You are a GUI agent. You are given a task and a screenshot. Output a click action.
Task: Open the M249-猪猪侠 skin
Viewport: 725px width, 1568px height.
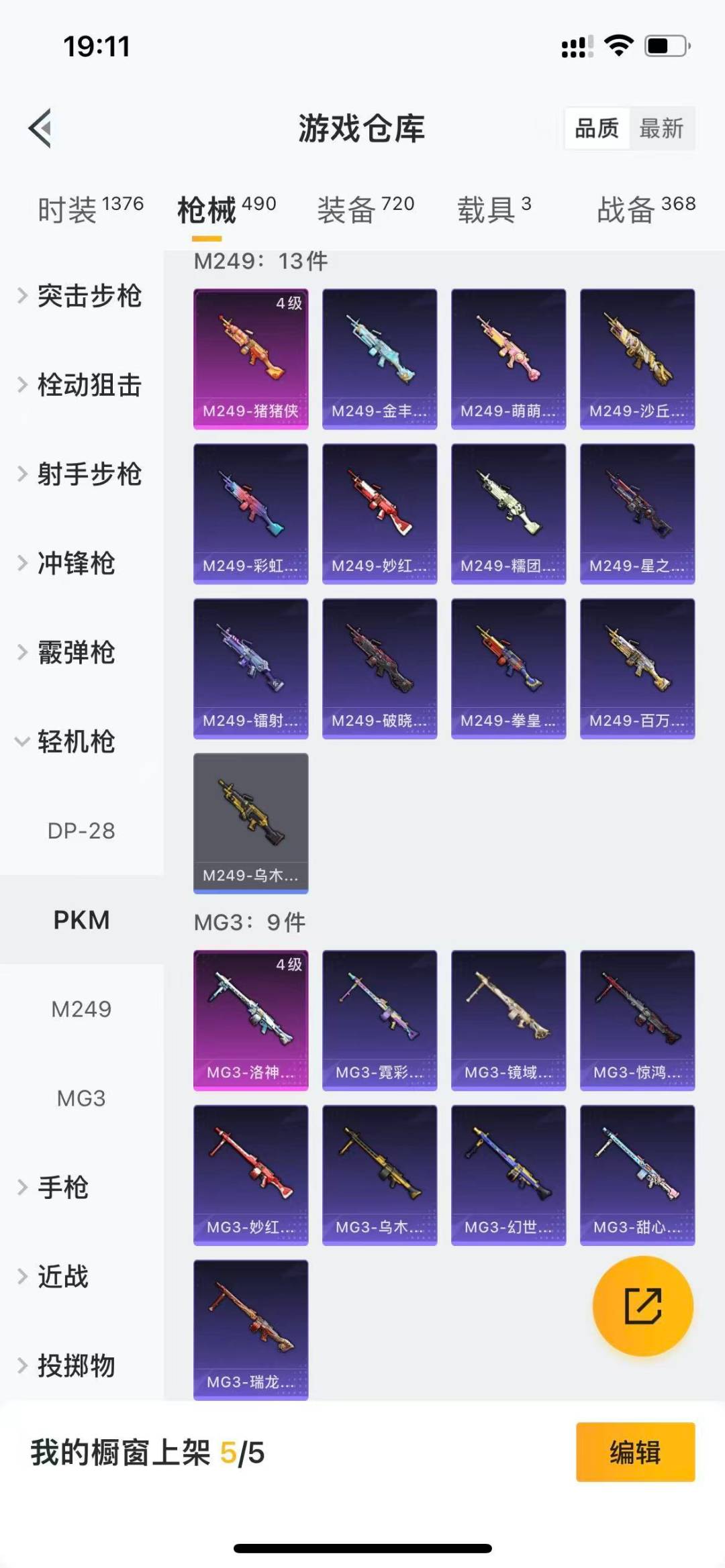(x=250, y=359)
